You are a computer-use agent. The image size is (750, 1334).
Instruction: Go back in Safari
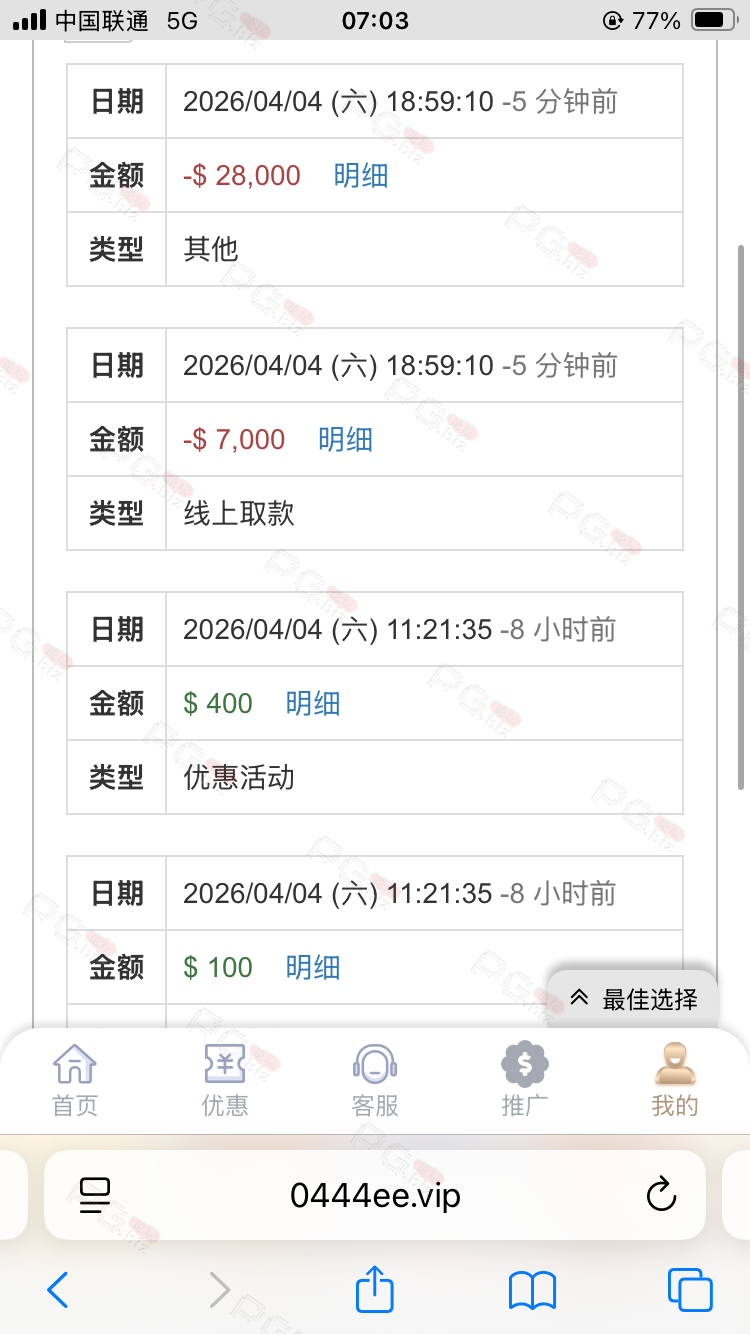click(x=58, y=1290)
